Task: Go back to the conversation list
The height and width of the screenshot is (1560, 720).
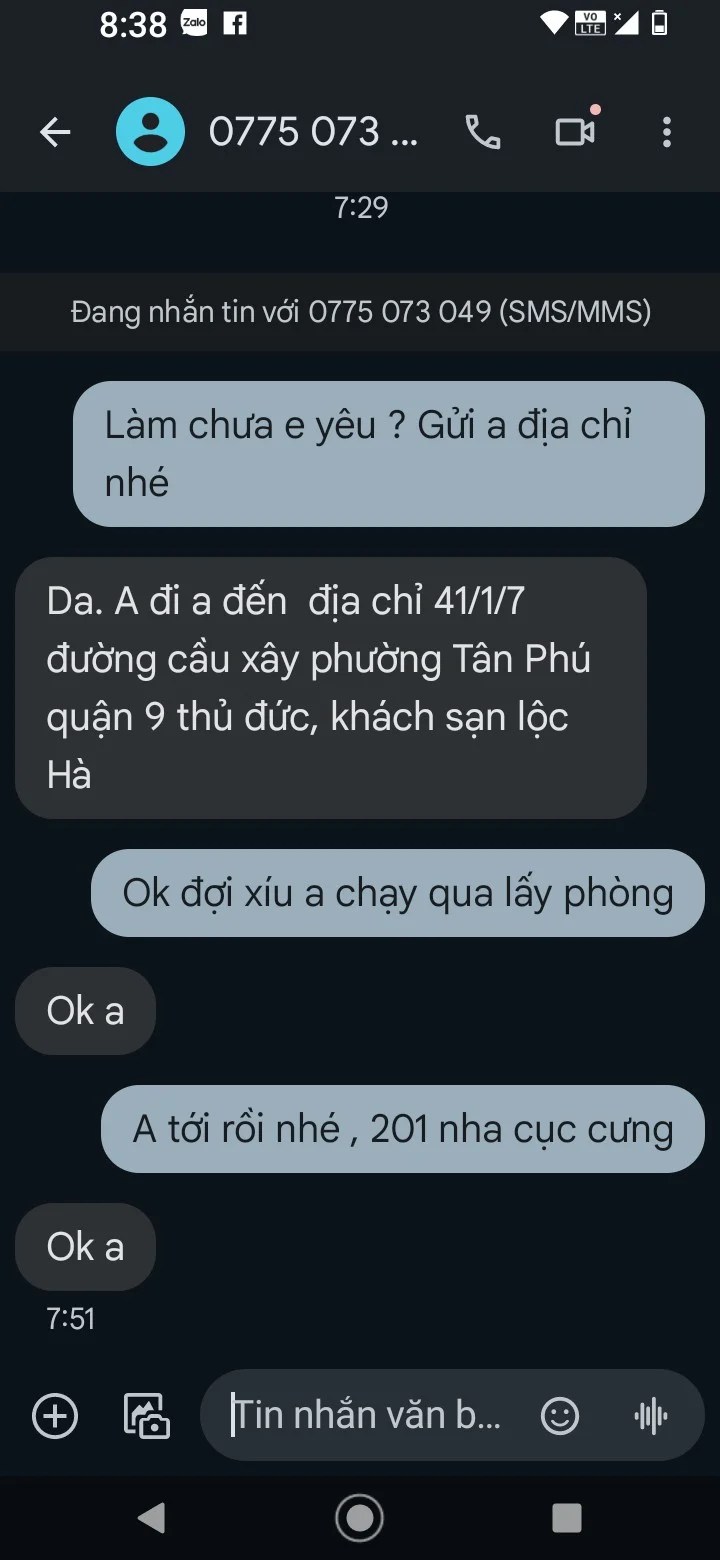Action: (x=55, y=132)
